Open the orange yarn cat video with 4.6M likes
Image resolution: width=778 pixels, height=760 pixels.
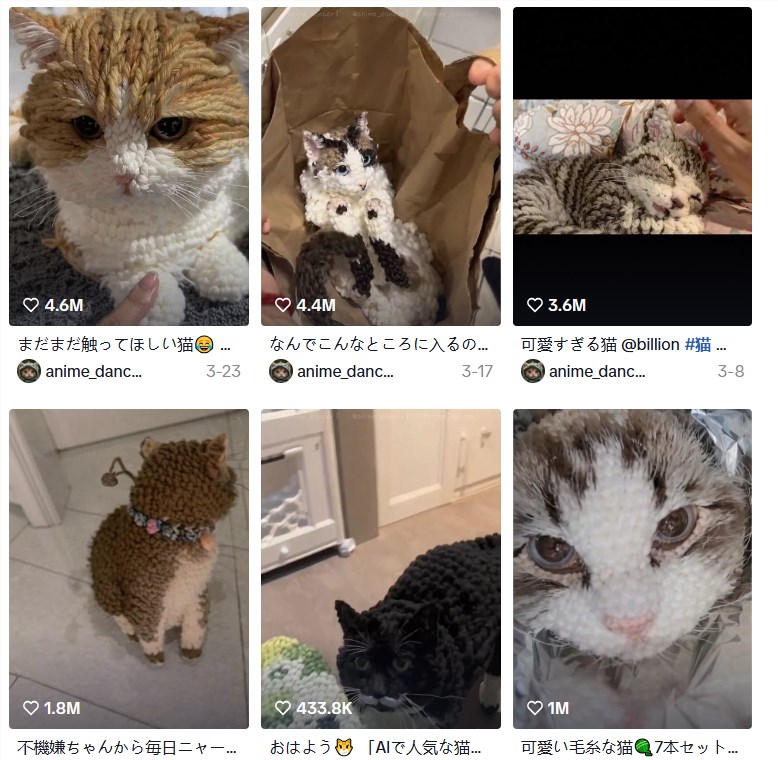pyautogui.click(x=128, y=167)
